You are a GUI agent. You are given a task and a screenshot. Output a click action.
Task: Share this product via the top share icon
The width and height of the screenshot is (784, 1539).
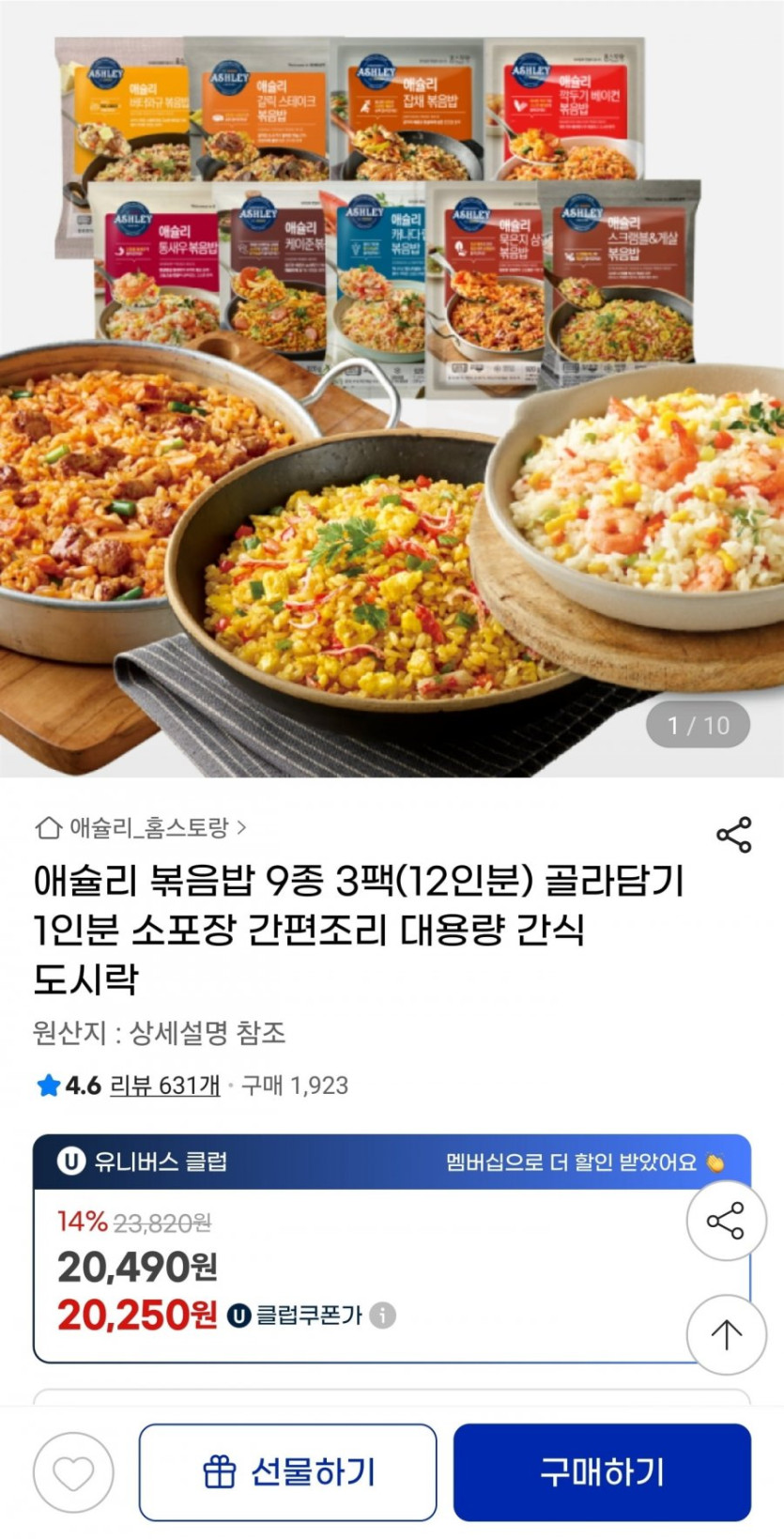pyautogui.click(x=733, y=834)
